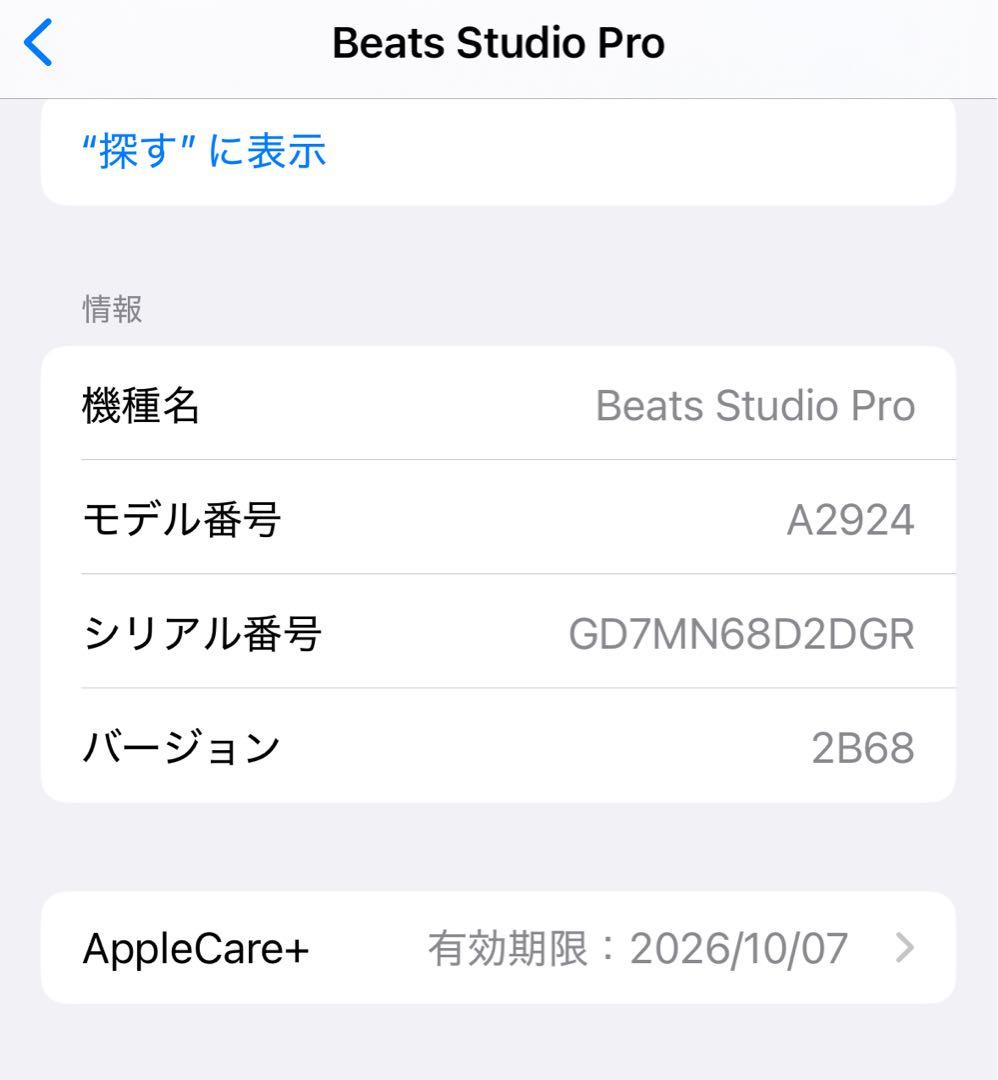Select the Beats Studio Pro title
This screenshot has width=998, height=1080.
pyautogui.click(x=498, y=42)
